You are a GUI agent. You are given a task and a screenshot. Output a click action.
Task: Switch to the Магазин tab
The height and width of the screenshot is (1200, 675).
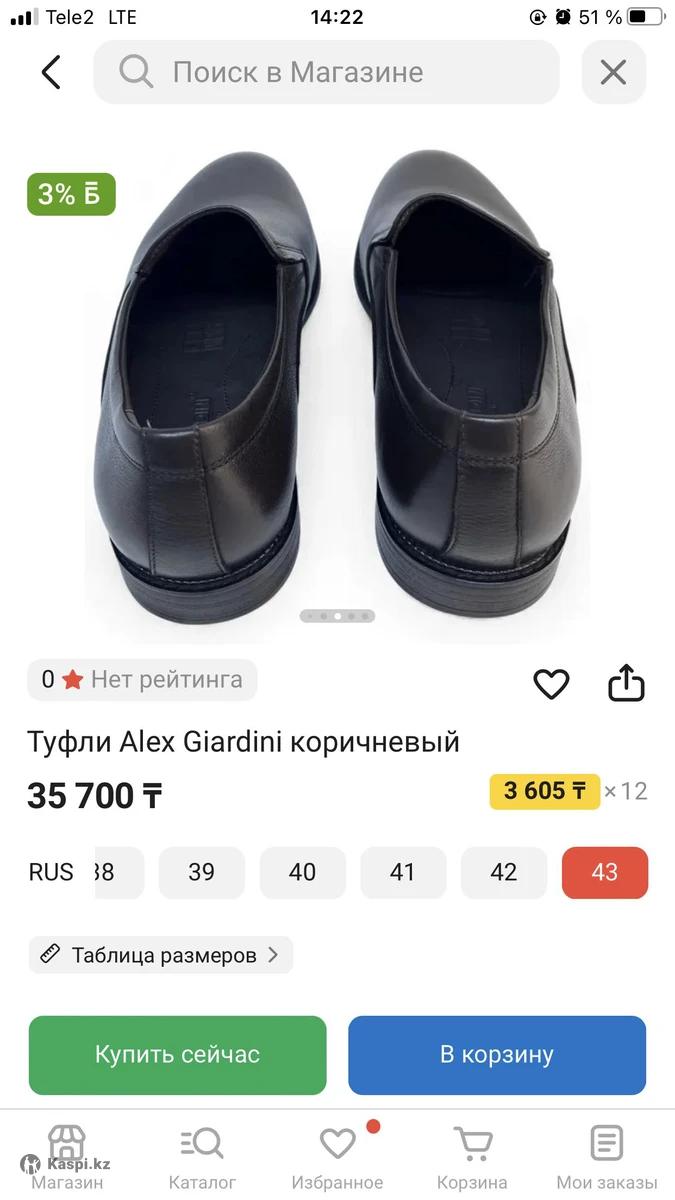(x=67, y=1157)
